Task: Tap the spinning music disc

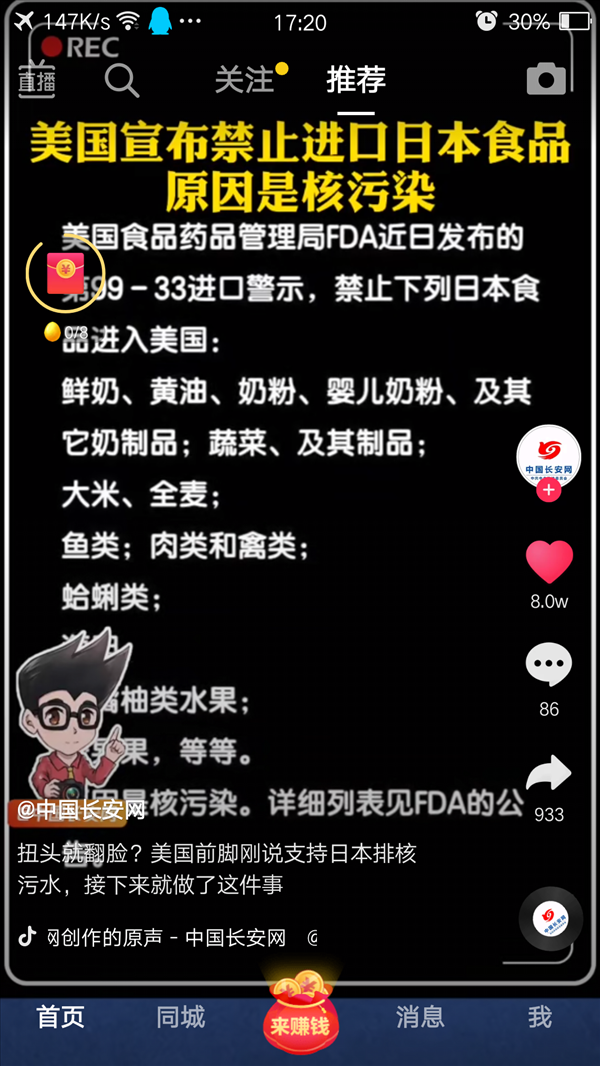Action: coord(551,918)
